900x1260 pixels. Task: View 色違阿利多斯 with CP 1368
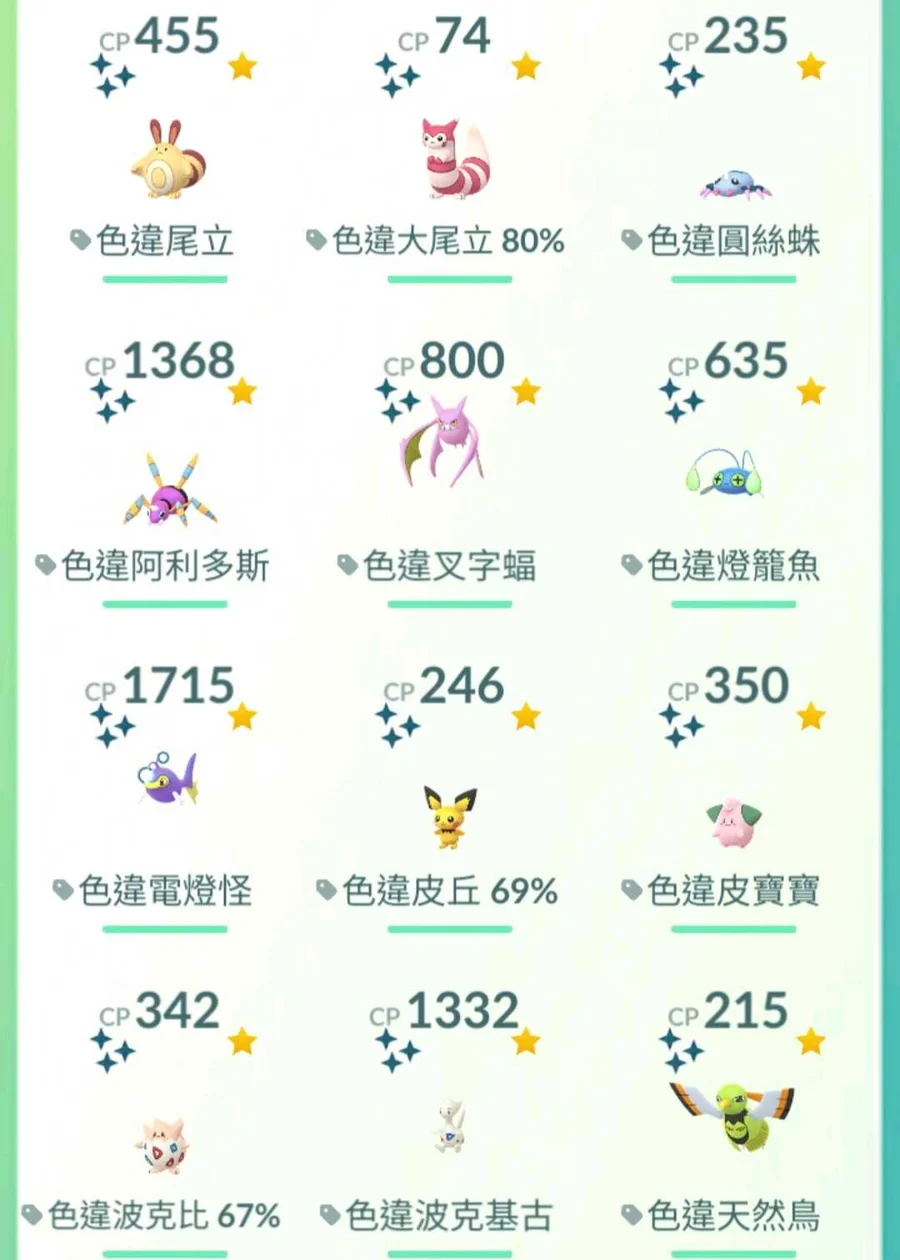[167, 490]
